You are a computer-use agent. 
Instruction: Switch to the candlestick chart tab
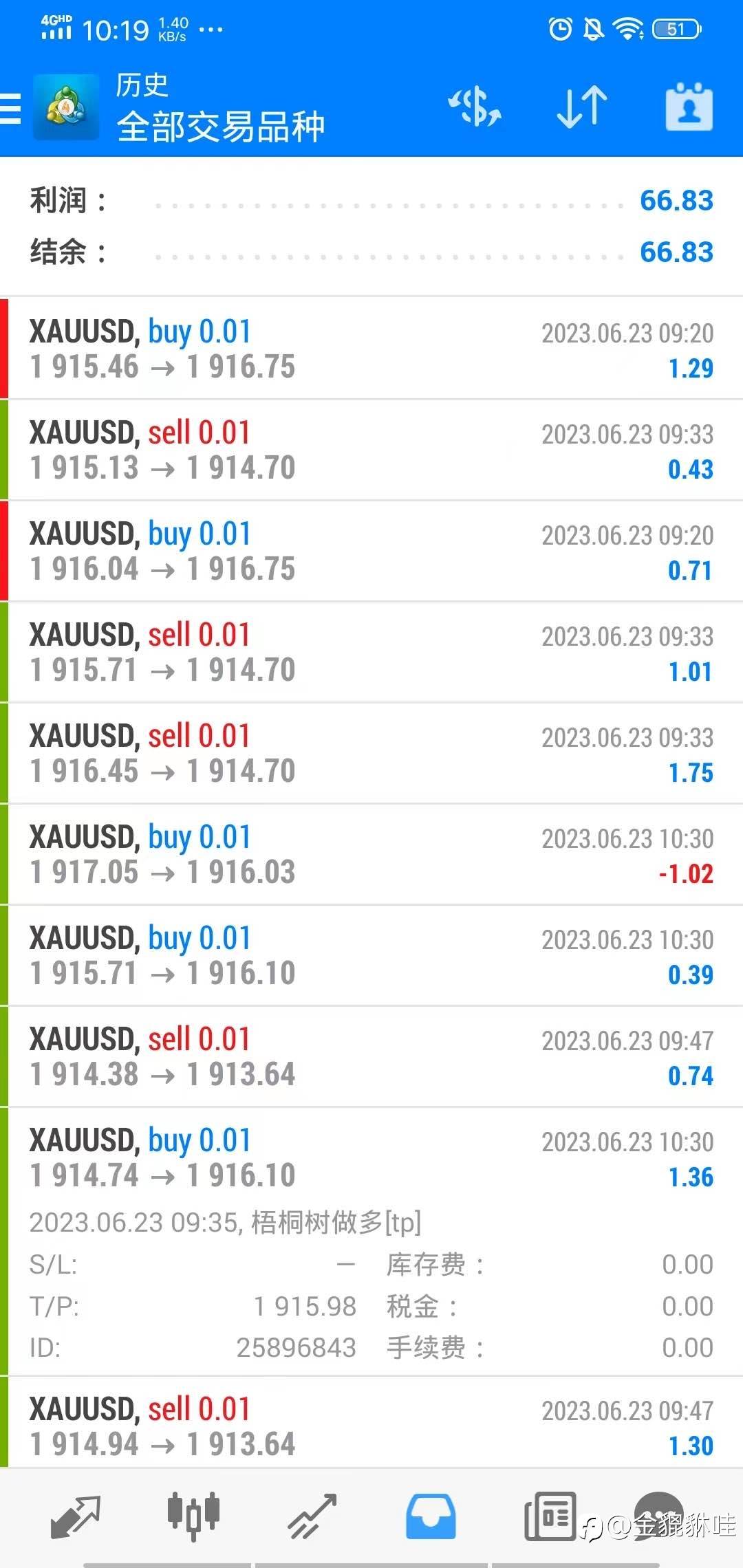point(193,1516)
